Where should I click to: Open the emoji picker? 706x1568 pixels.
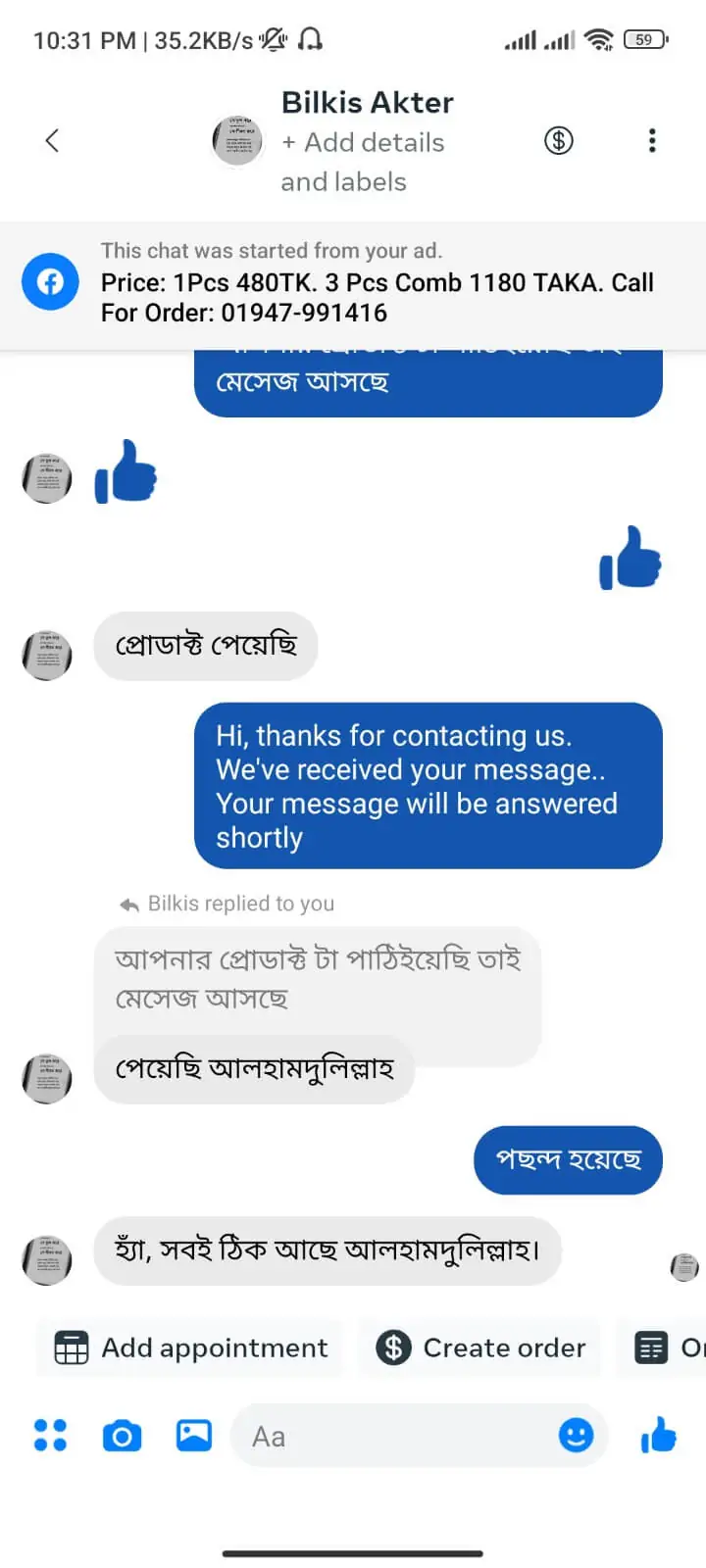[x=577, y=1436]
